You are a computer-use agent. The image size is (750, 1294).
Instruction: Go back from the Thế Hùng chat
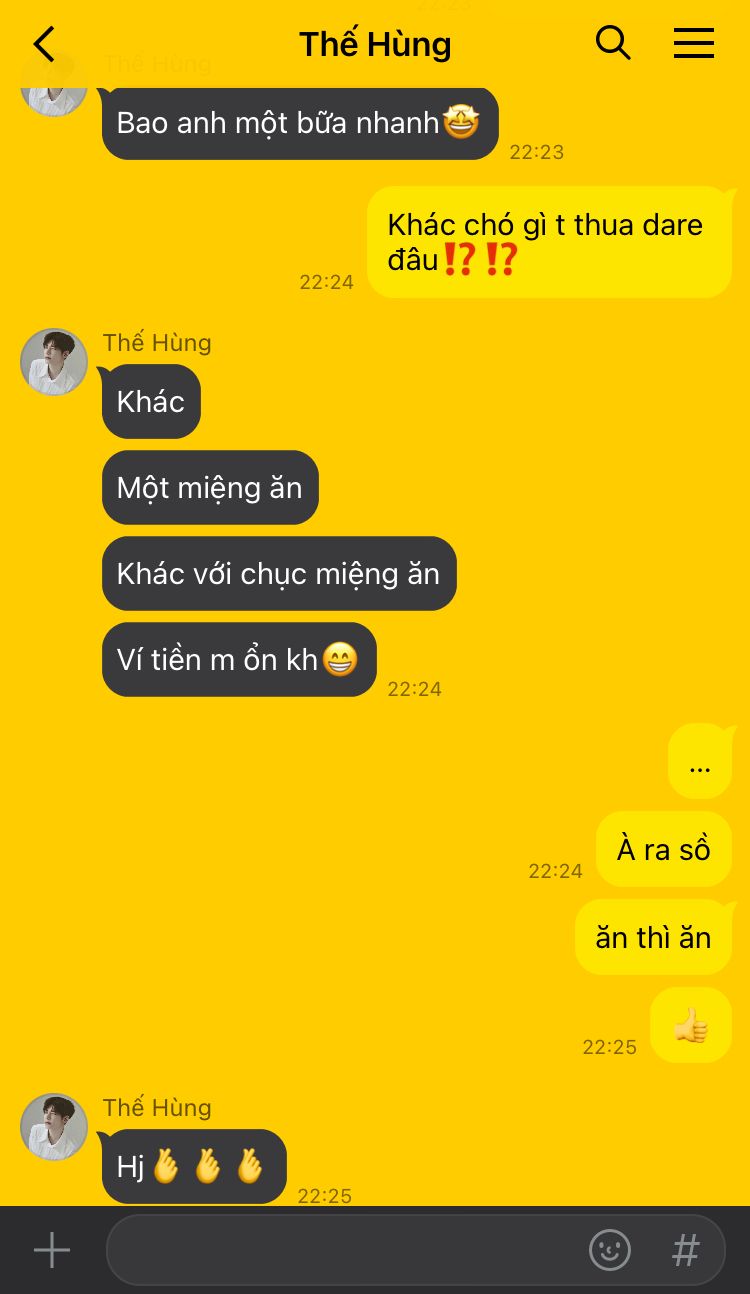[x=44, y=45]
